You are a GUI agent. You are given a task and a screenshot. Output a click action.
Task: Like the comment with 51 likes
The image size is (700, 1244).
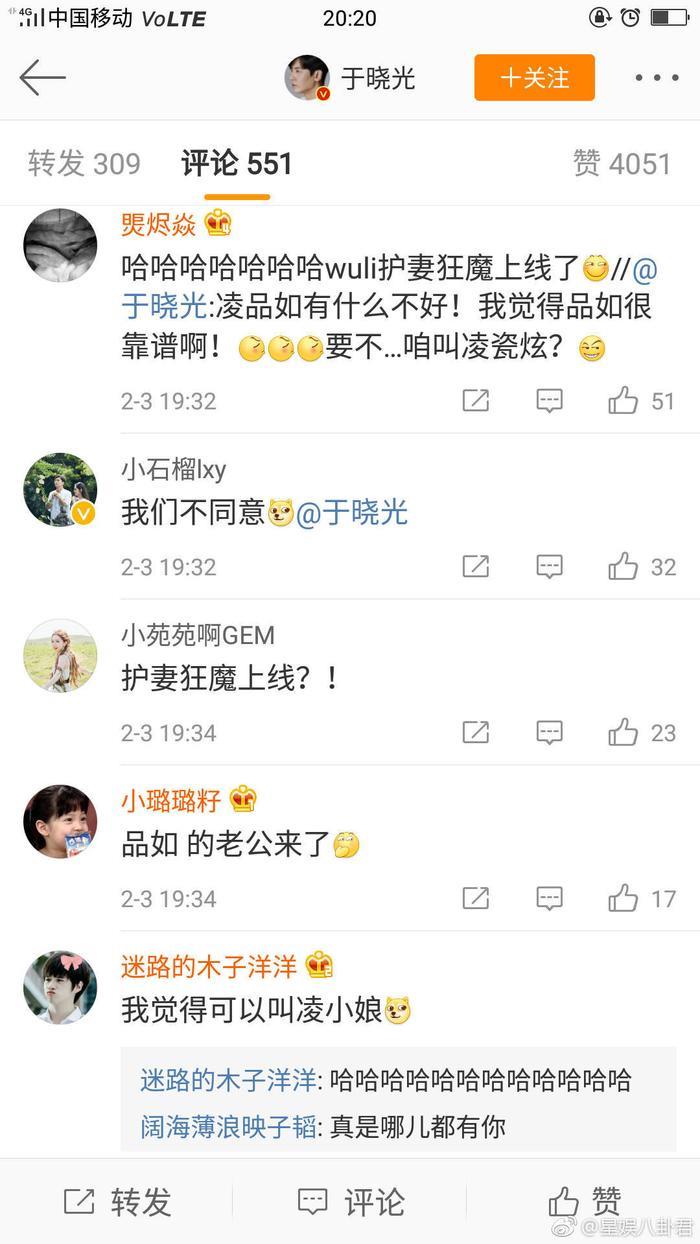[624, 401]
